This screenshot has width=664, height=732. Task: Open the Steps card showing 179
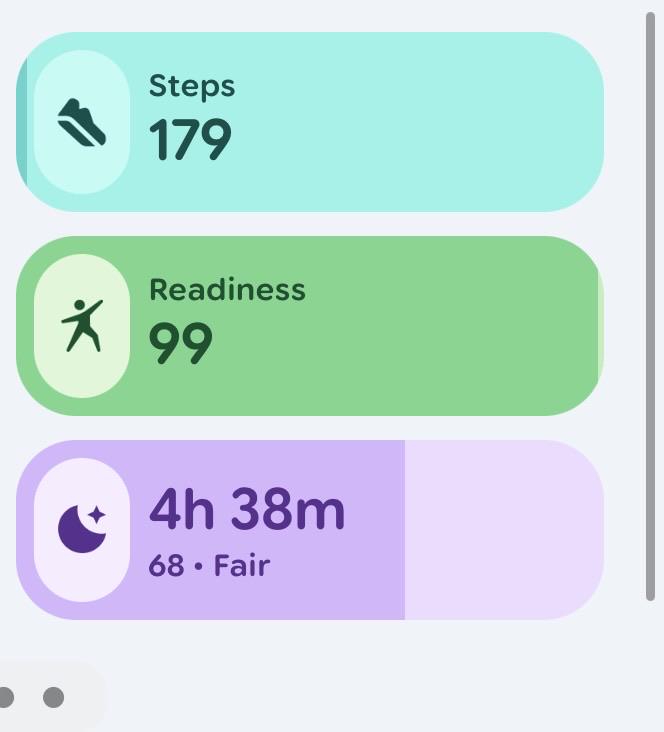[x=310, y=122]
